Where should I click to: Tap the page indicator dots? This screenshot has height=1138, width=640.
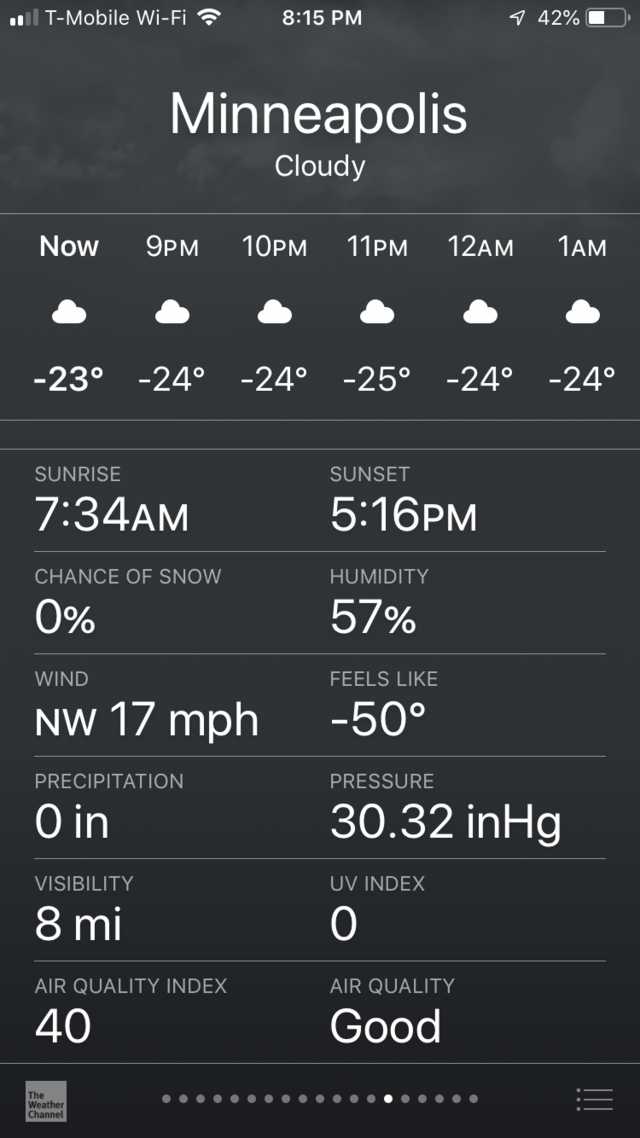pos(320,1099)
